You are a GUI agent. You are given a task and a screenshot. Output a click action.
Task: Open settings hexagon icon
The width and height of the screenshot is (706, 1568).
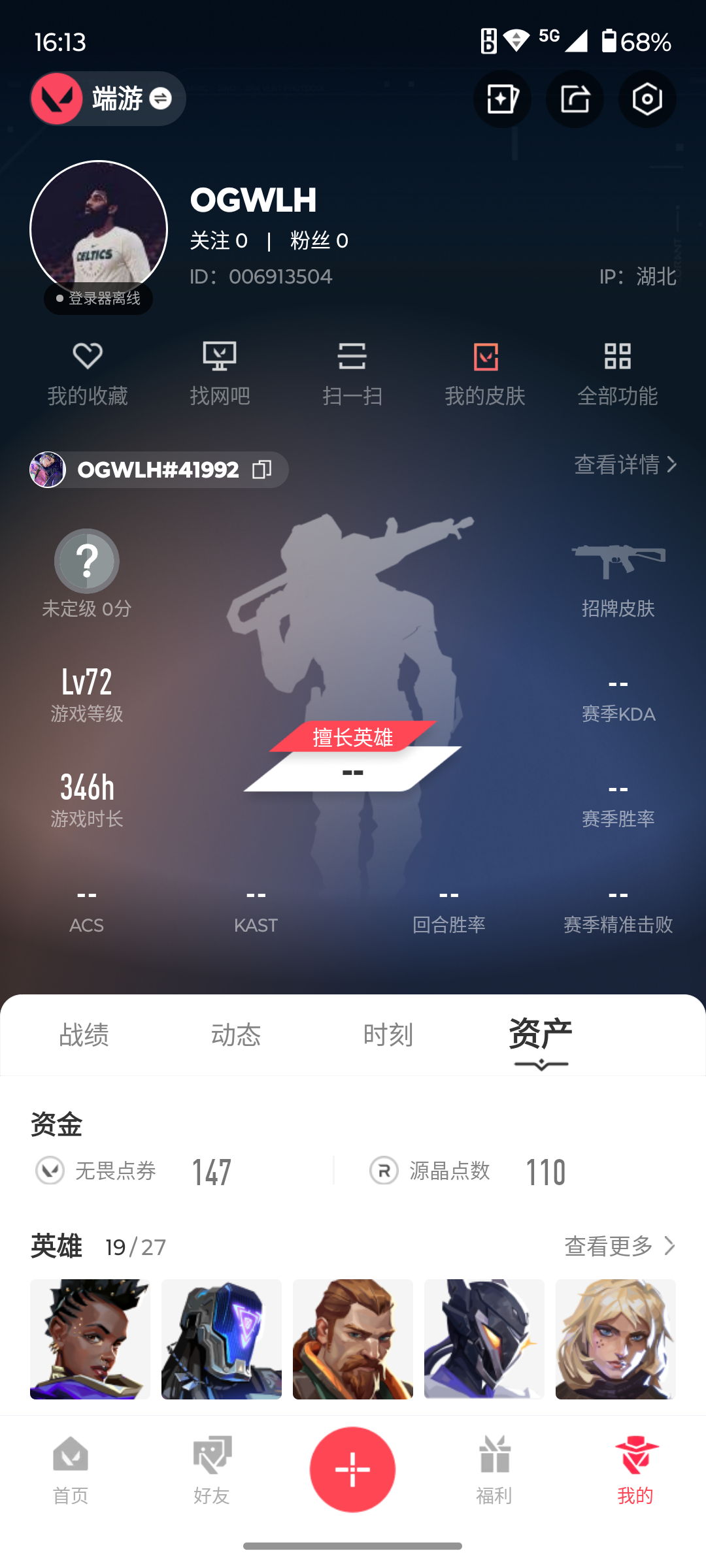[647, 99]
